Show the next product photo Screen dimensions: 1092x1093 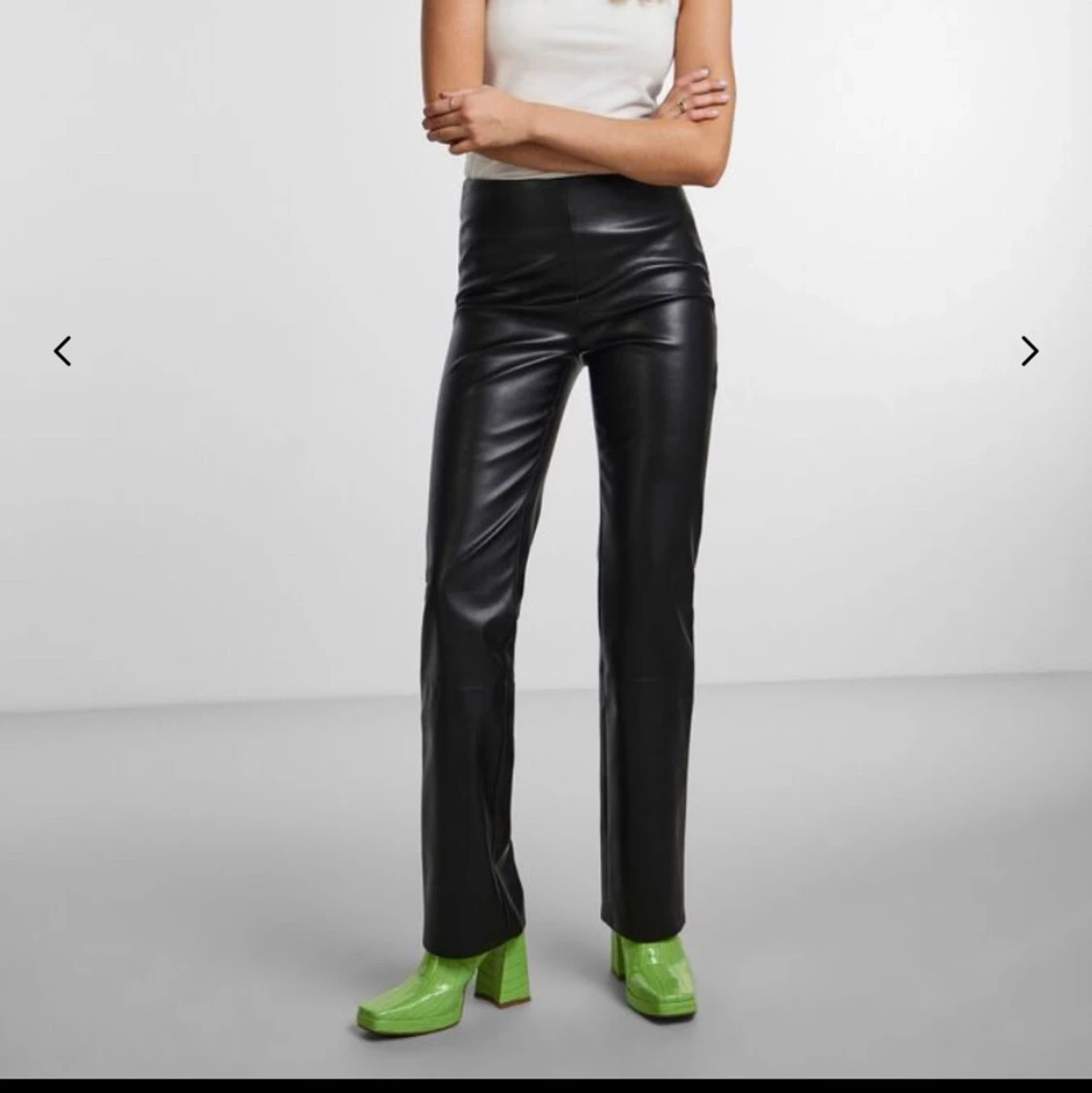1029,350
